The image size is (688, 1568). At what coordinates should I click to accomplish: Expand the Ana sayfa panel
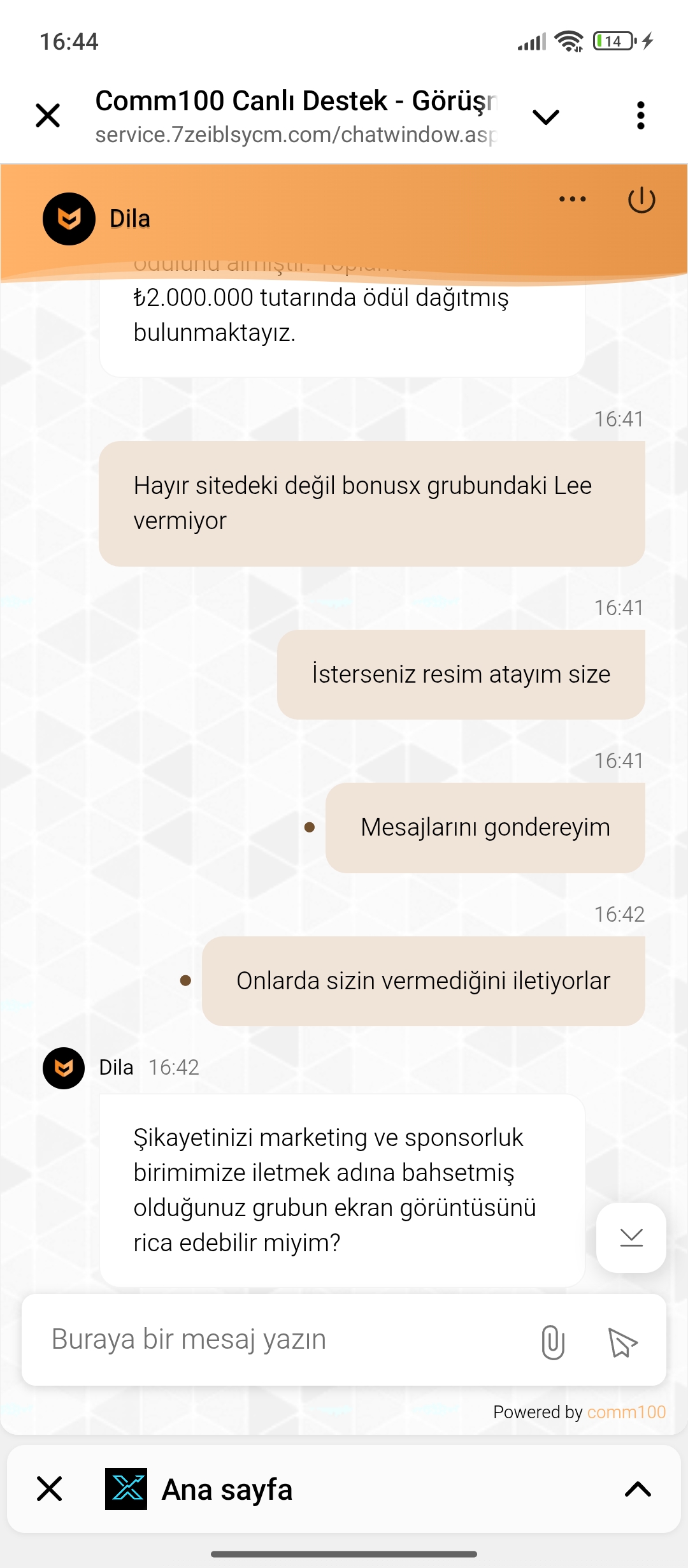[x=637, y=1489]
